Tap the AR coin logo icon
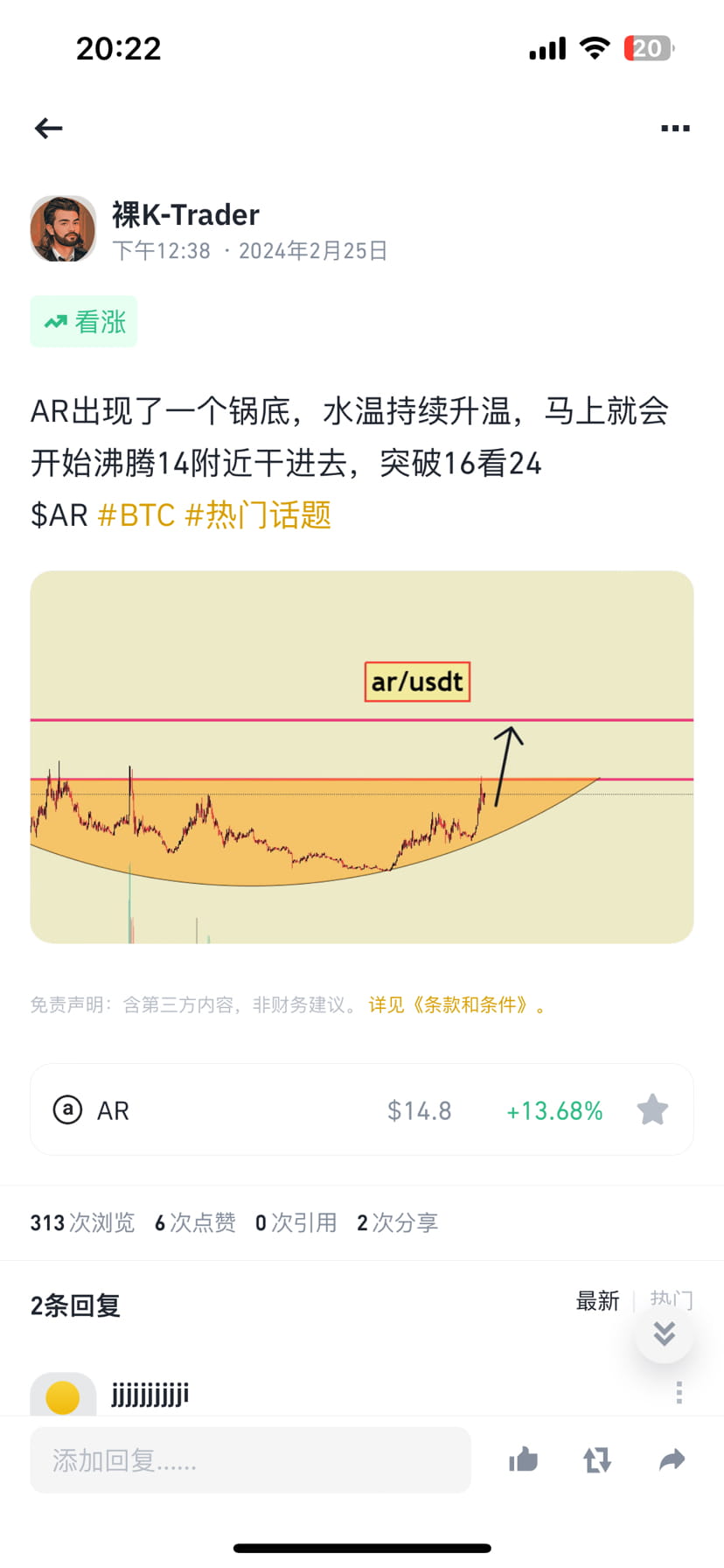 [67, 1109]
